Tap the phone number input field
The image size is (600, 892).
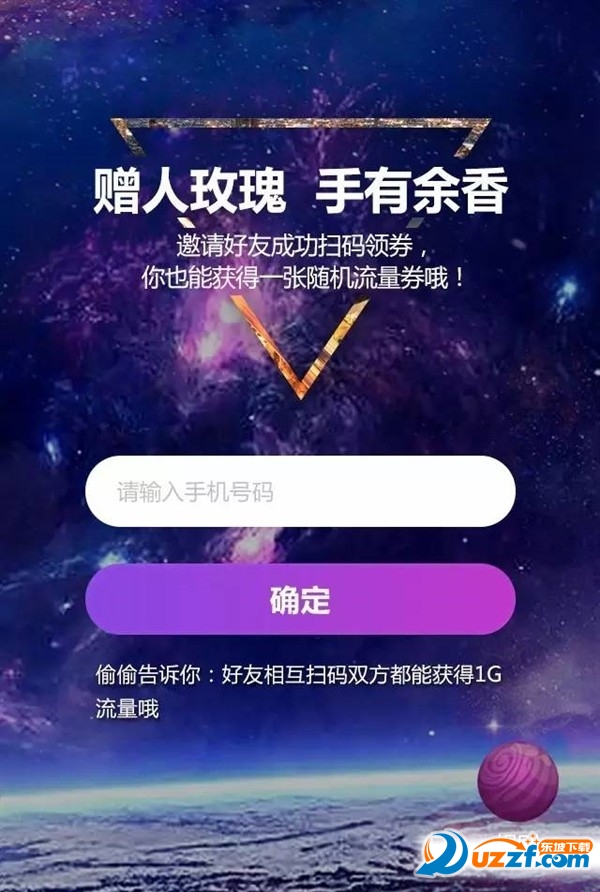pyautogui.click(x=300, y=491)
